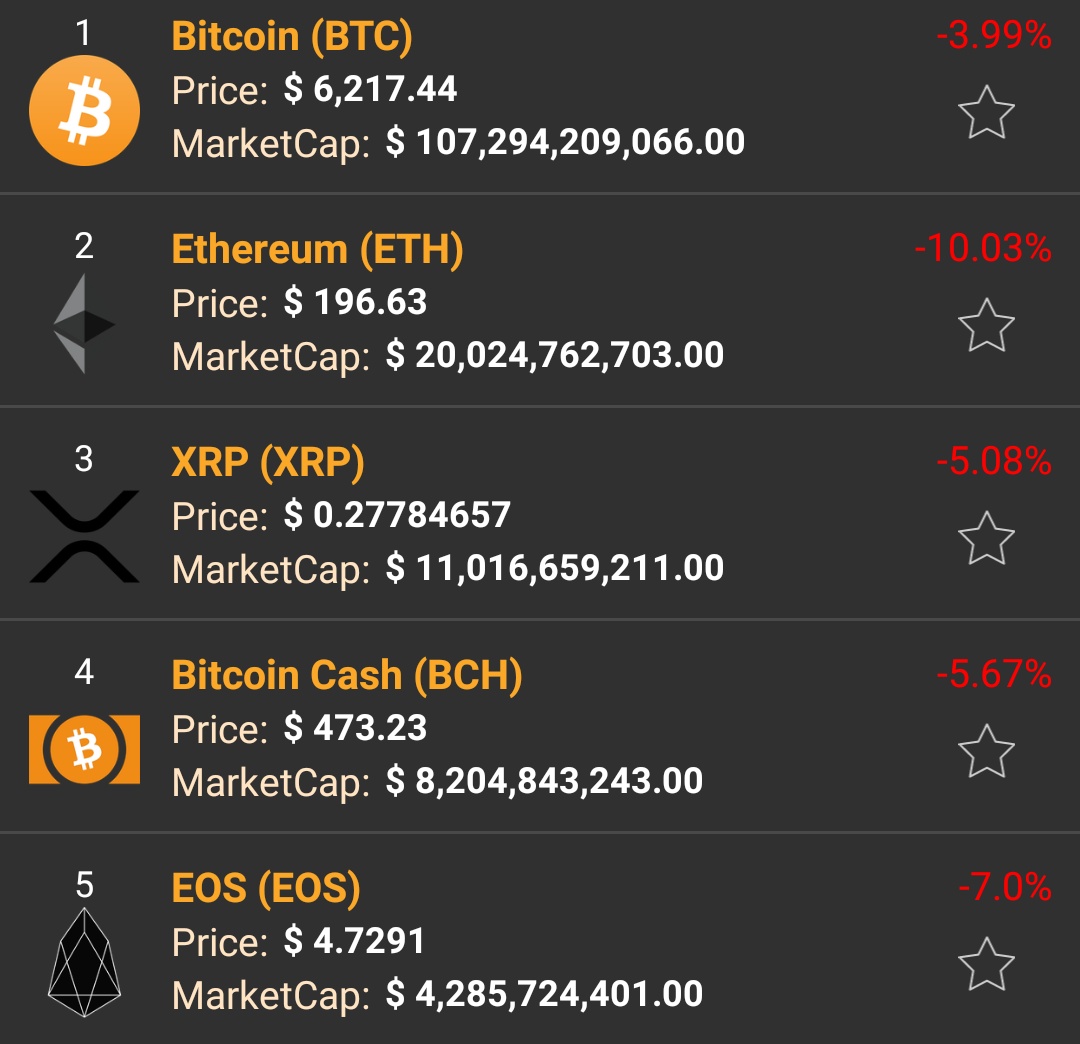This screenshot has width=1080, height=1044.
Task: Add XRP to favorites via star
Action: [986, 538]
